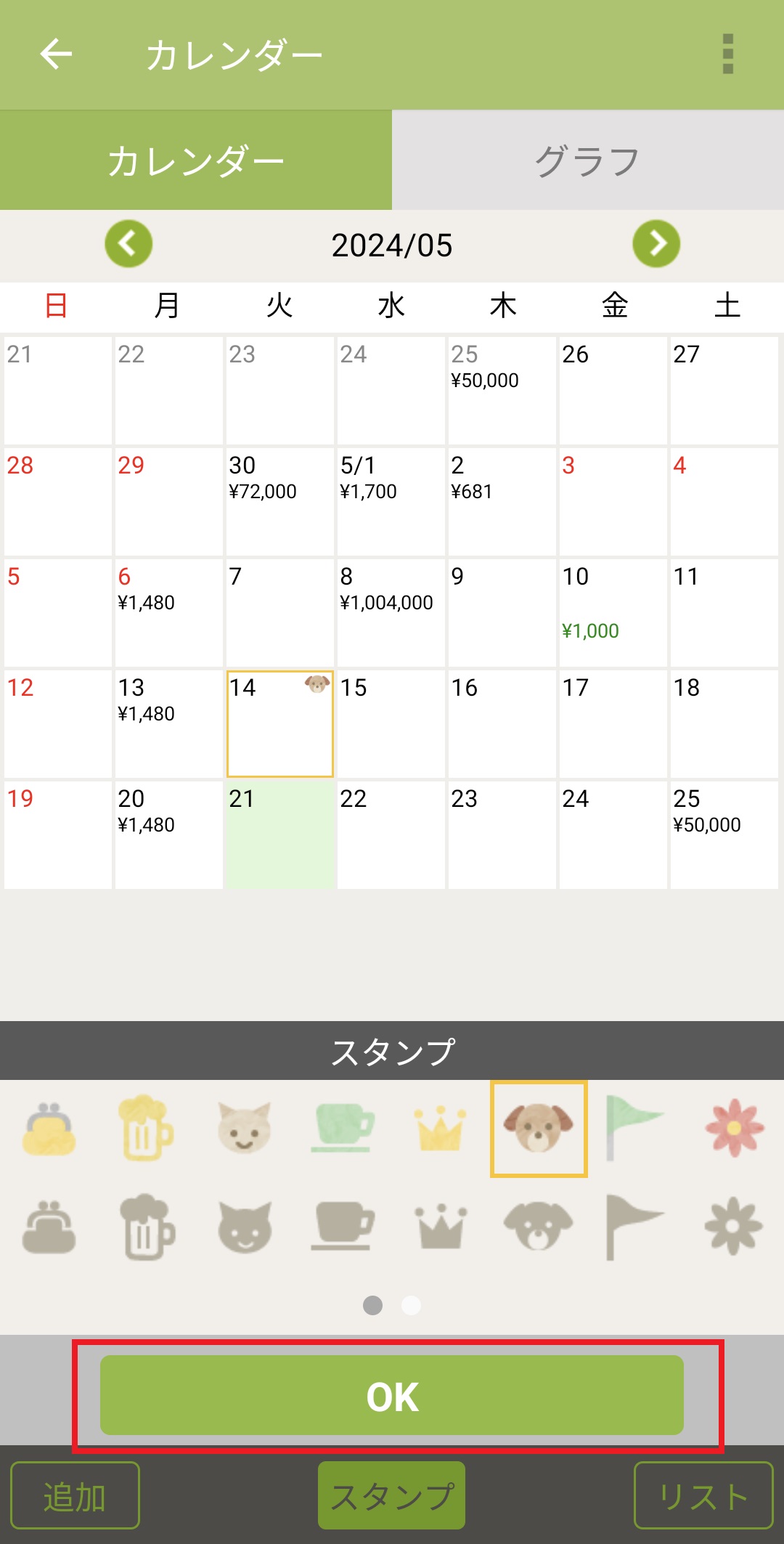Image resolution: width=784 pixels, height=1544 pixels.
Task: Choose the green coffee cup stamp
Action: 343,1129
